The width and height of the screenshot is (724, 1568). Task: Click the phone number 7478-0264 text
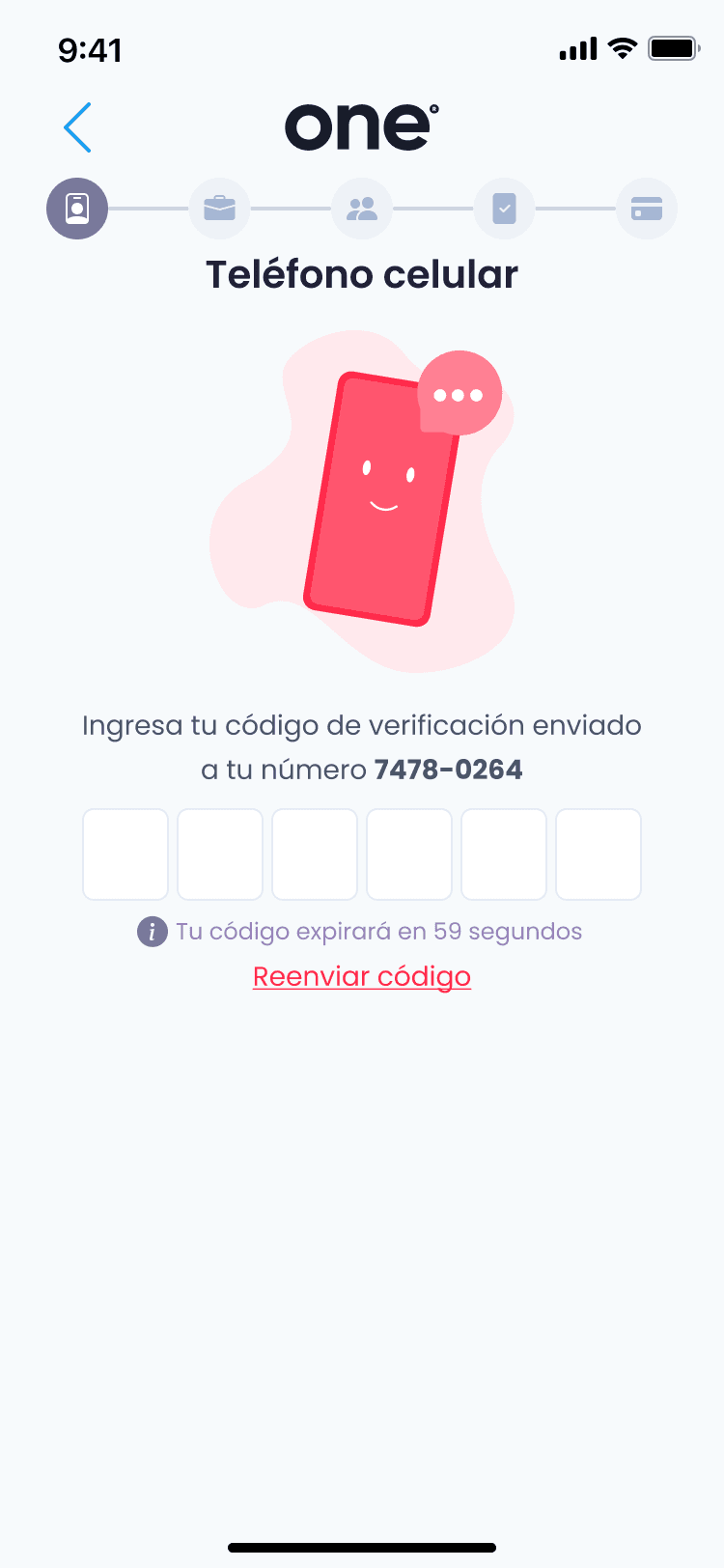(447, 770)
